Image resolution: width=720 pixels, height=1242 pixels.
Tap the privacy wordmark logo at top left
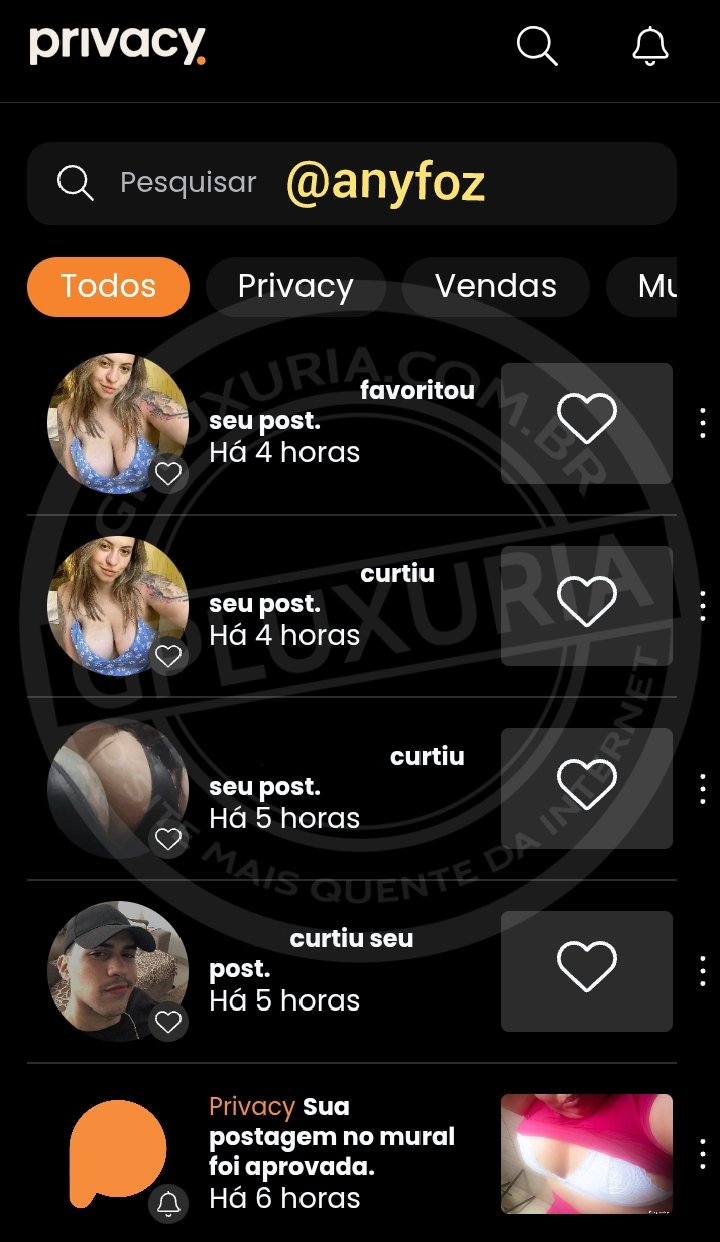[x=115, y=46]
